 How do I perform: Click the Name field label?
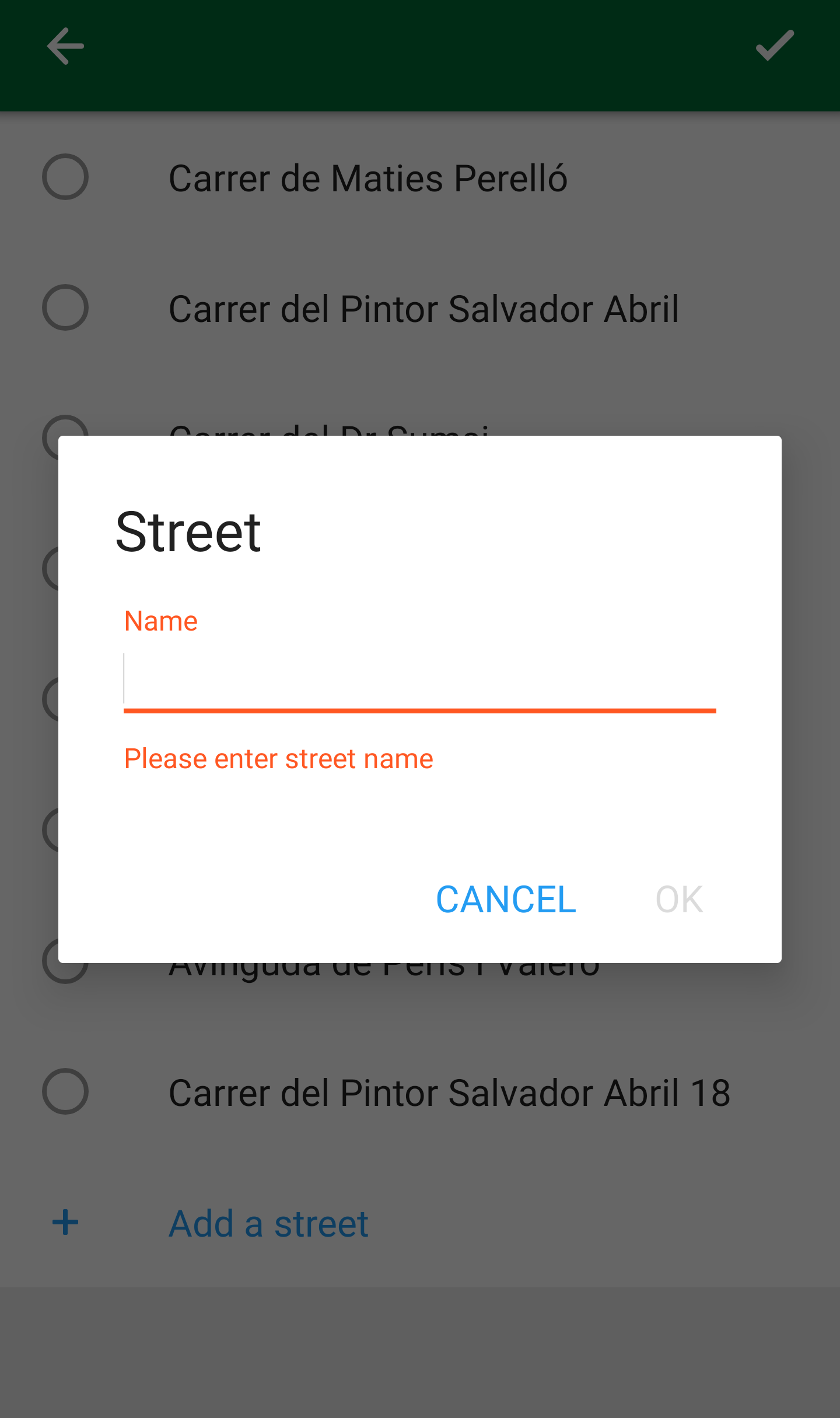[x=160, y=620]
